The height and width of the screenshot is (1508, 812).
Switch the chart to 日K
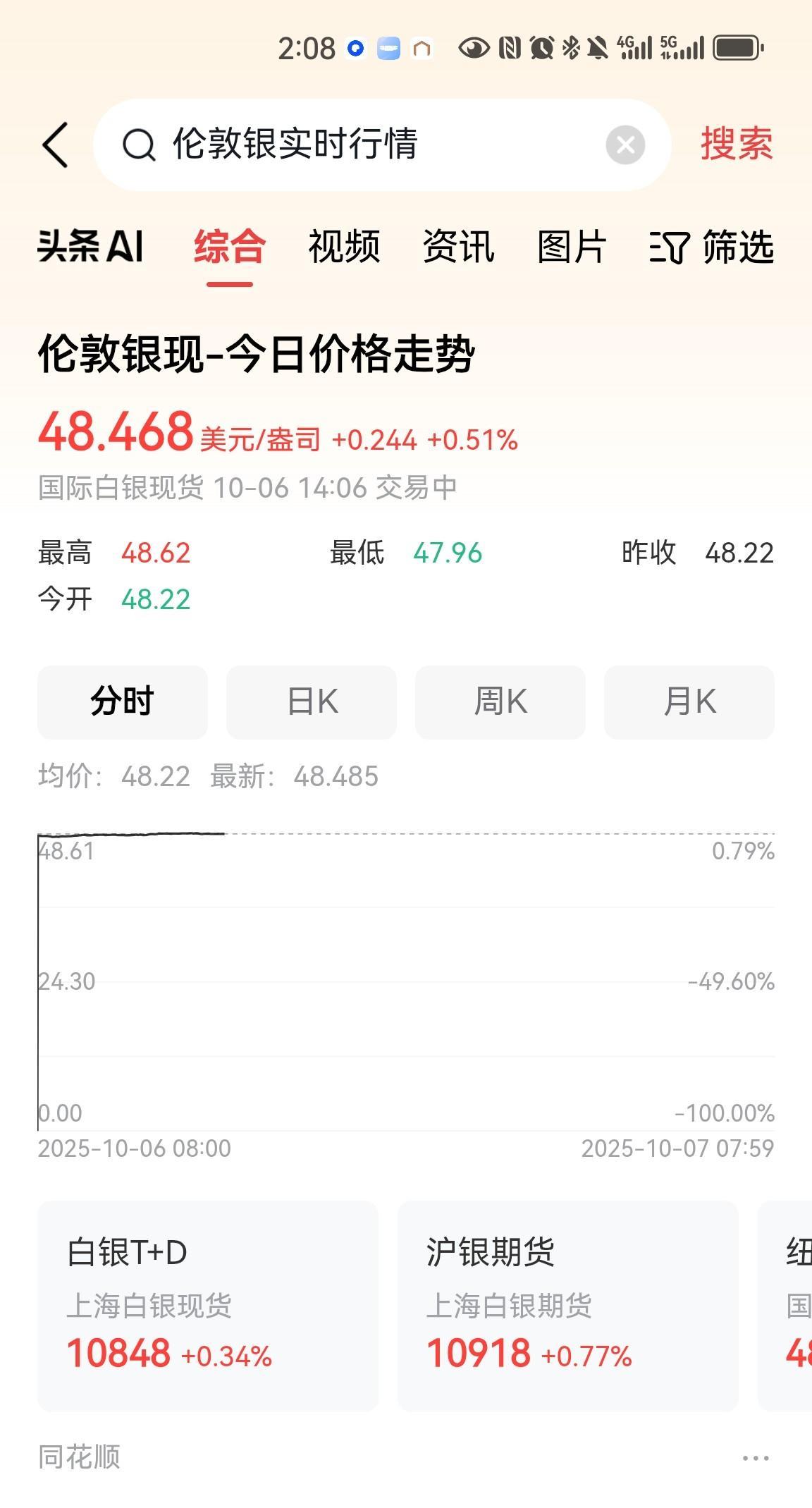[312, 702]
